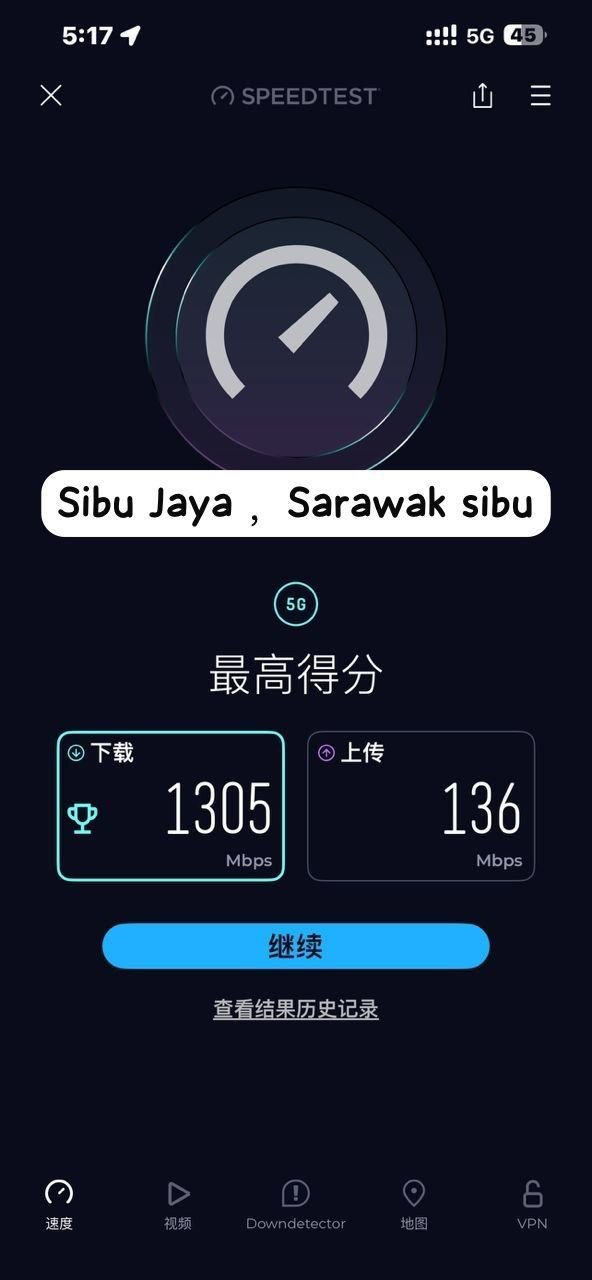Screen dimensions: 592x1280
Task: Tap the blue 继续 button
Action: click(x=296, y=946)
